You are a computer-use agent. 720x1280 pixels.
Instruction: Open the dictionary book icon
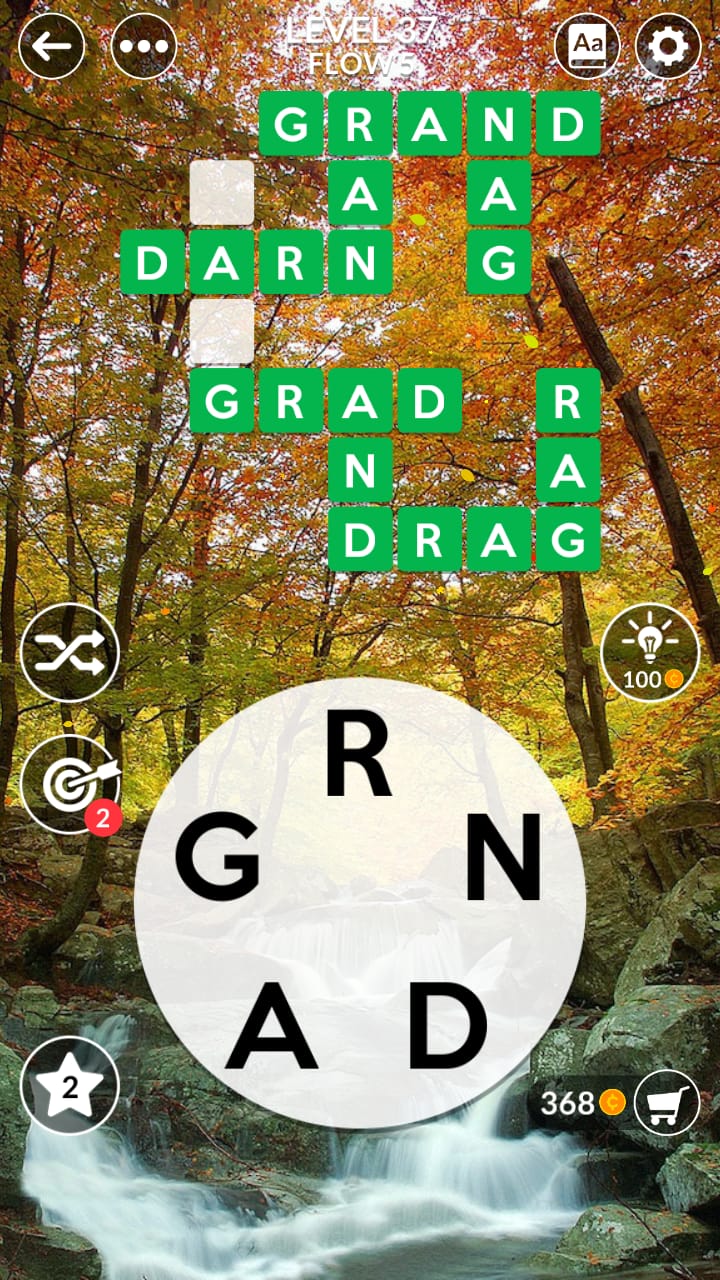pos(587,46)
